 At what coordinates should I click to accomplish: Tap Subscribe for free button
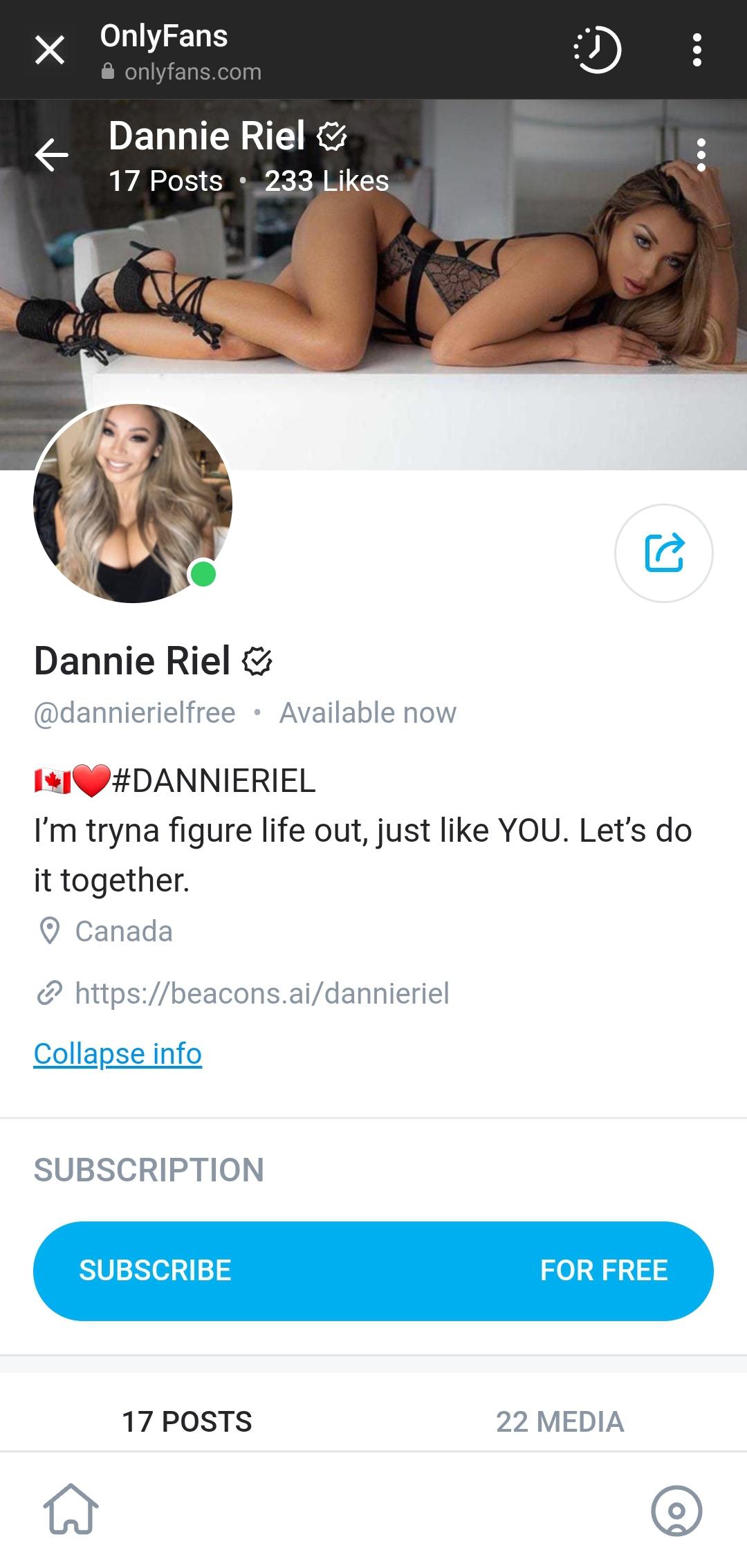click(x=373, y=1271)
